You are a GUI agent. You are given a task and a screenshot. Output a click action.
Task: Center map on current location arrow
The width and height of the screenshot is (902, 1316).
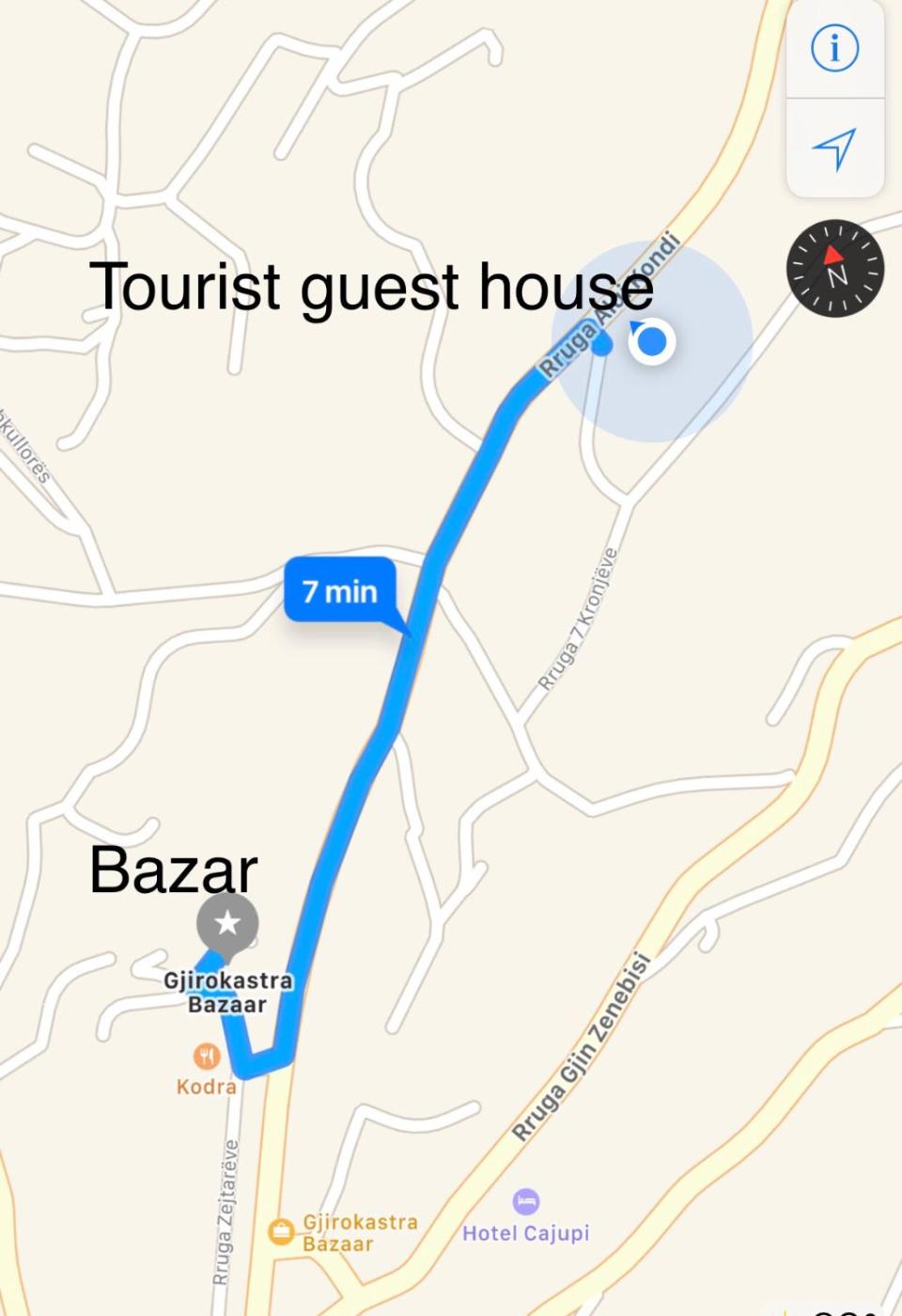834,148
